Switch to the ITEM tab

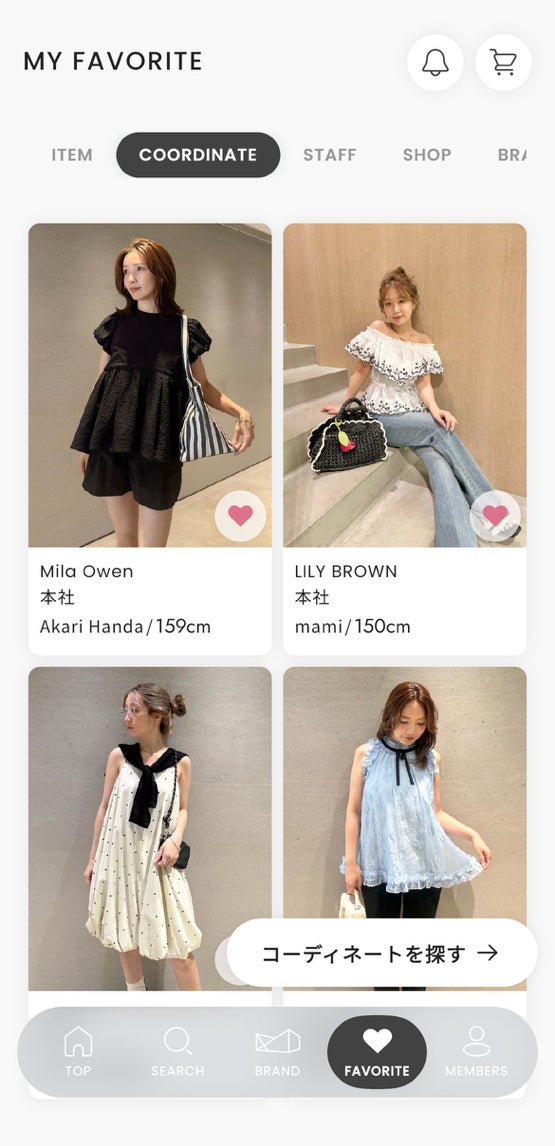(72, 155)
